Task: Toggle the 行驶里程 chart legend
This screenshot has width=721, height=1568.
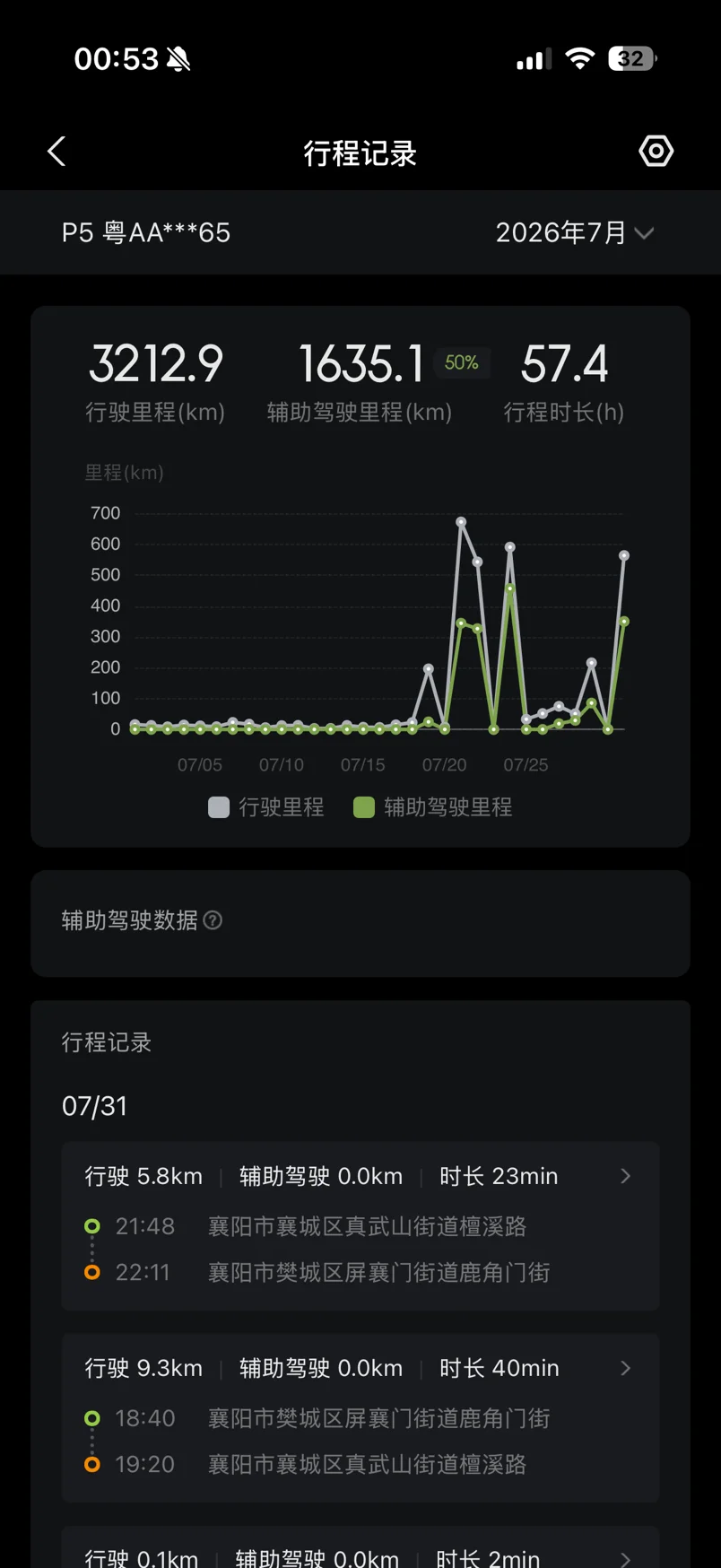Action: point(266,807)
